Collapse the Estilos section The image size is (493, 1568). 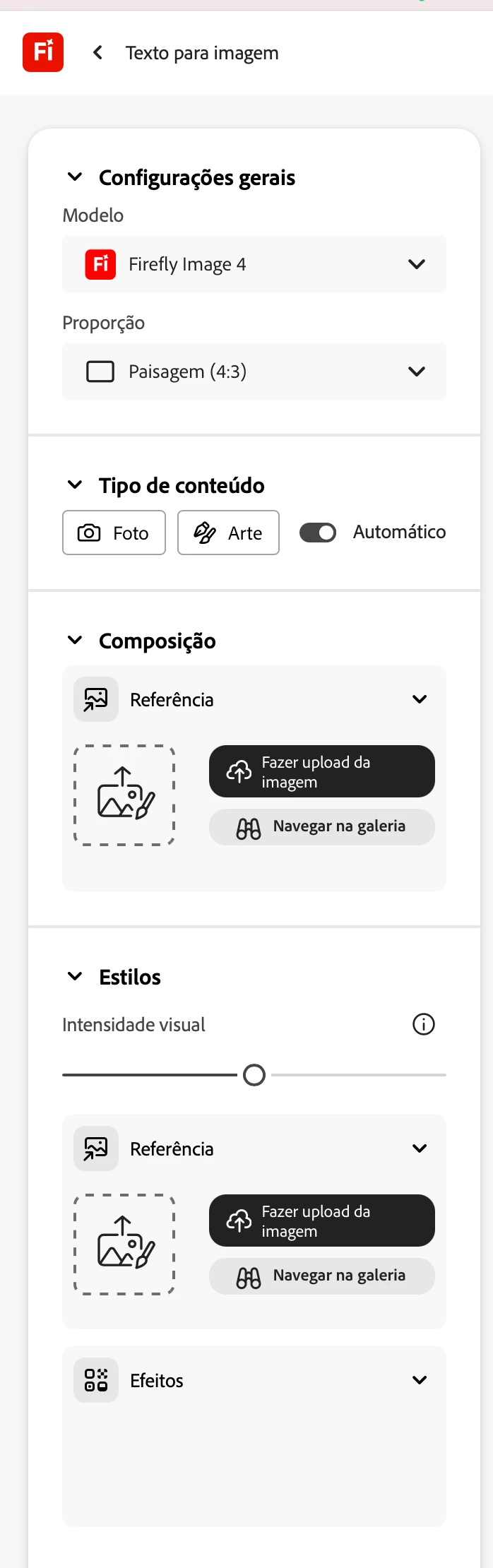click(75, 977)
